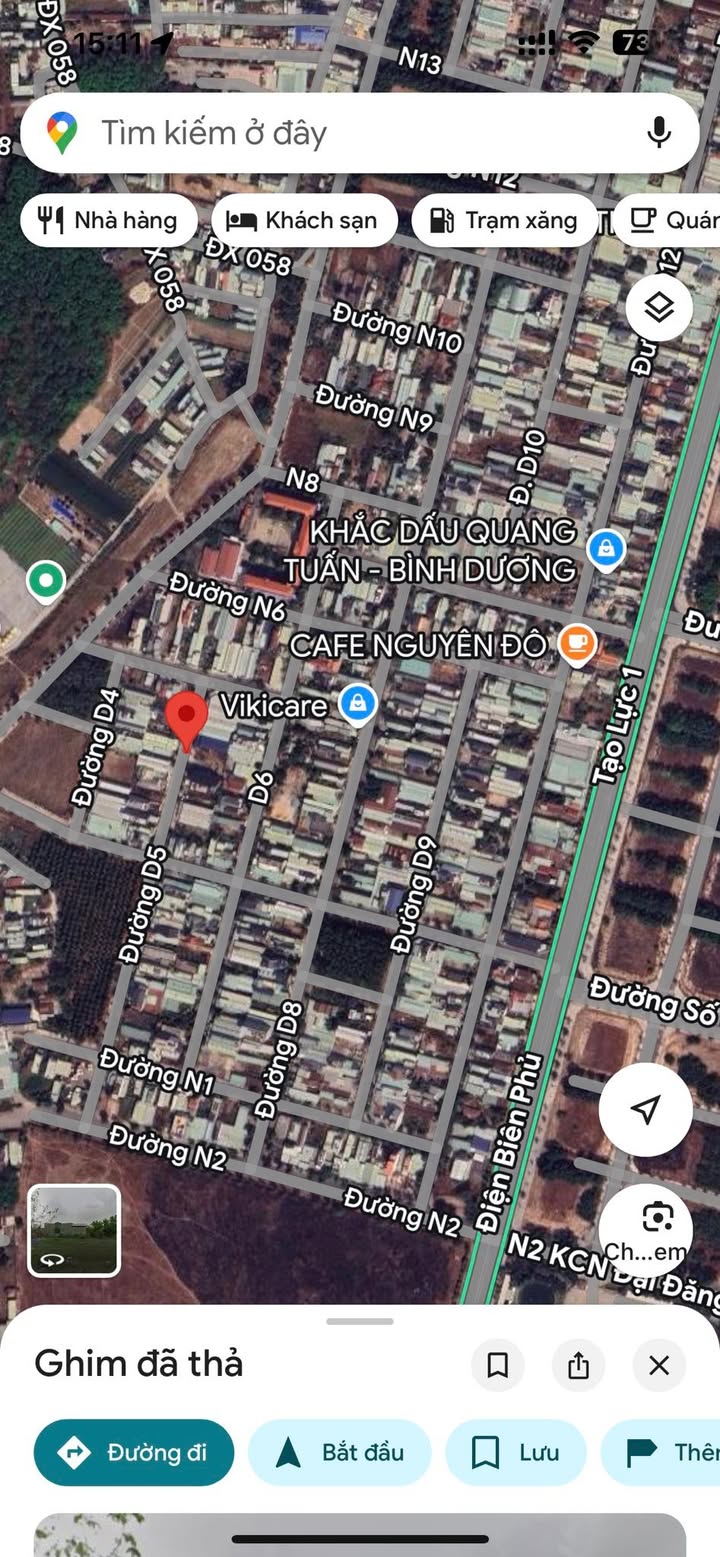The width and height of the screenshot is (720, 1557).
Task: Close the dropped pin panel
Action: tap(659, 1365)
